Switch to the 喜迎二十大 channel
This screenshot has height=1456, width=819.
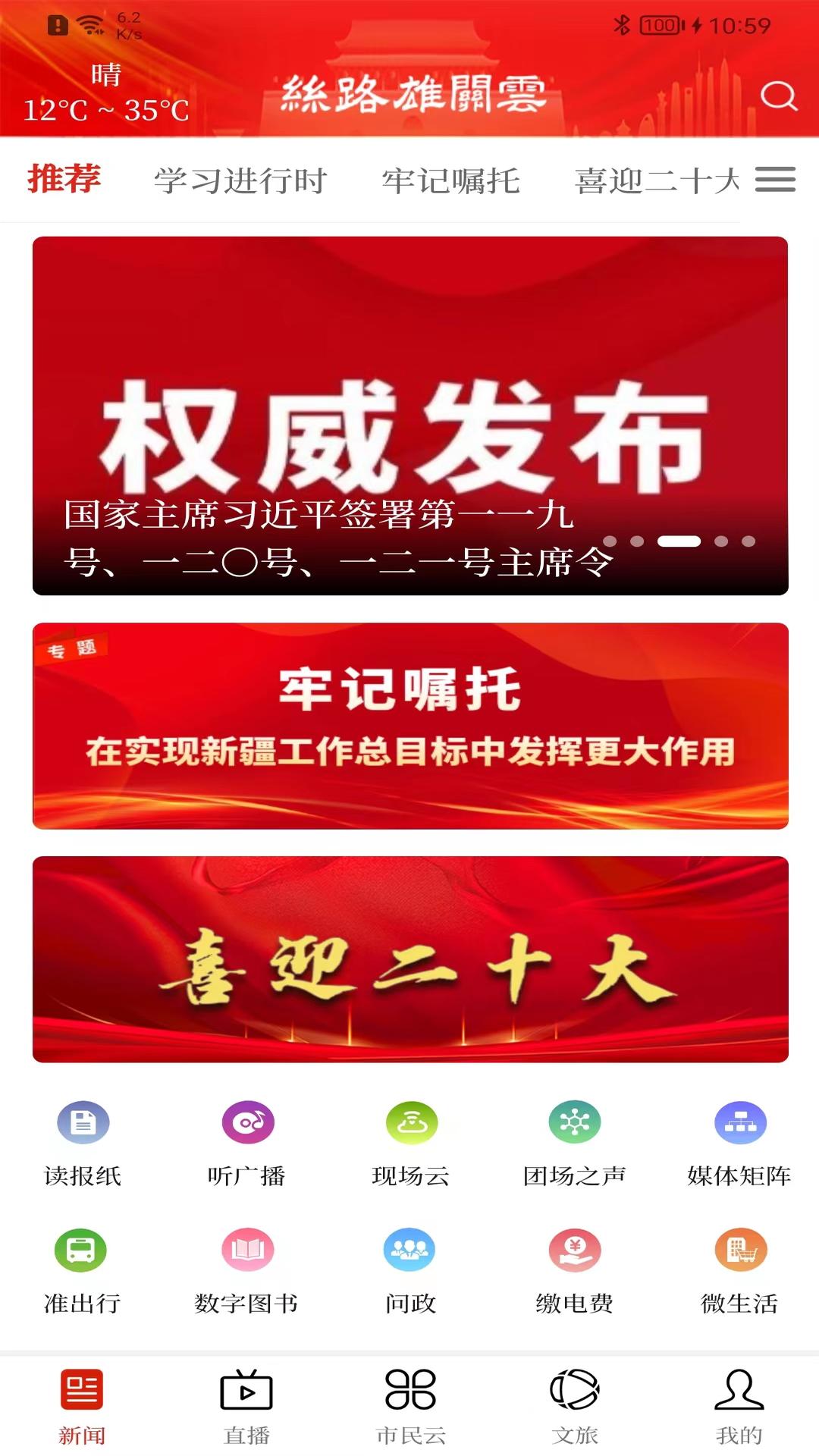(657, 179)
